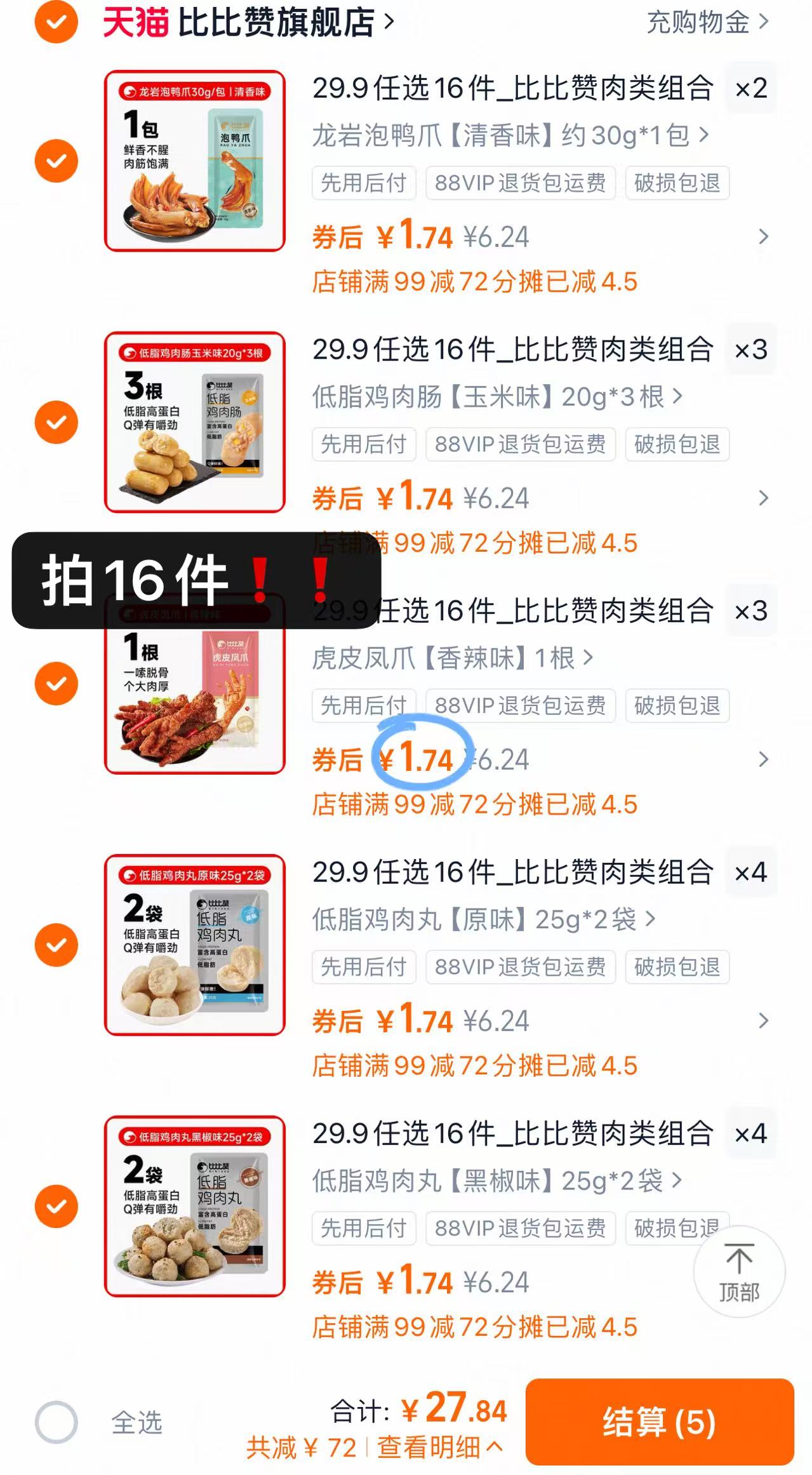
Task: Open the 低脂鸡肉肠 product thumbnail
Action: (x=195, y=422)
